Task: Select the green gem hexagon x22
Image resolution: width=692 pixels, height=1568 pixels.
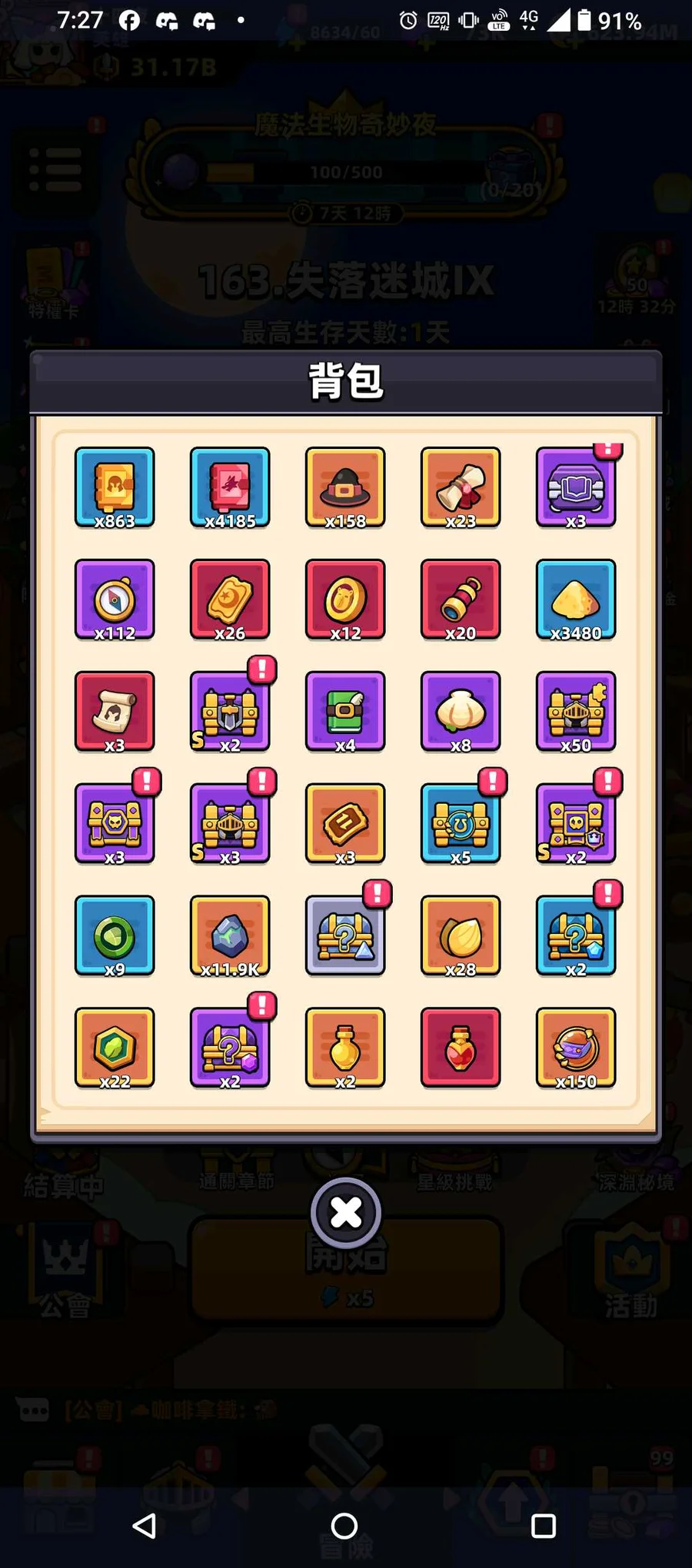Action: click(x=115, y=1048)
